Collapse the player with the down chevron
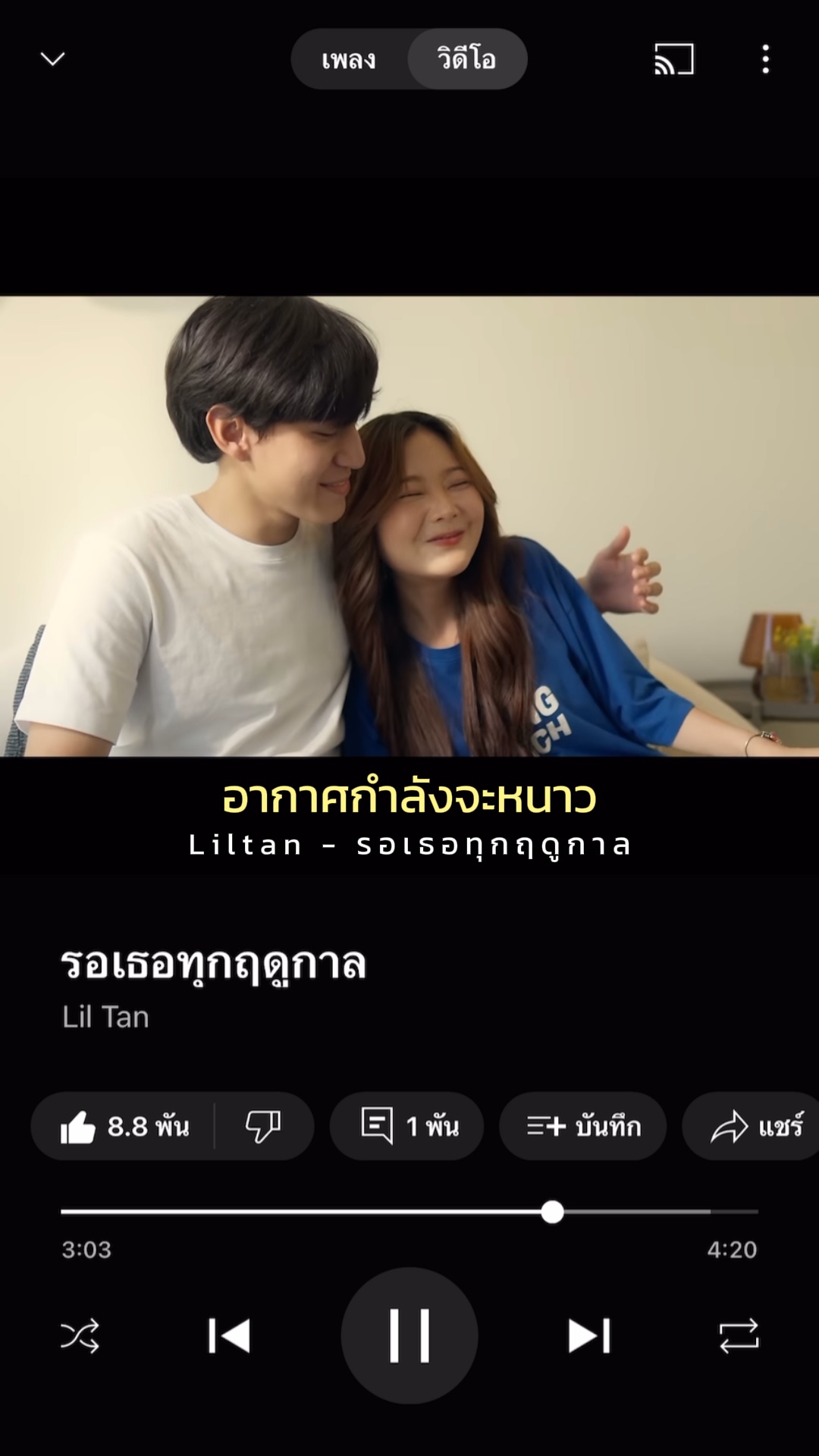Viewport: 819px width, 1456px height. click(x=52, y=59)
